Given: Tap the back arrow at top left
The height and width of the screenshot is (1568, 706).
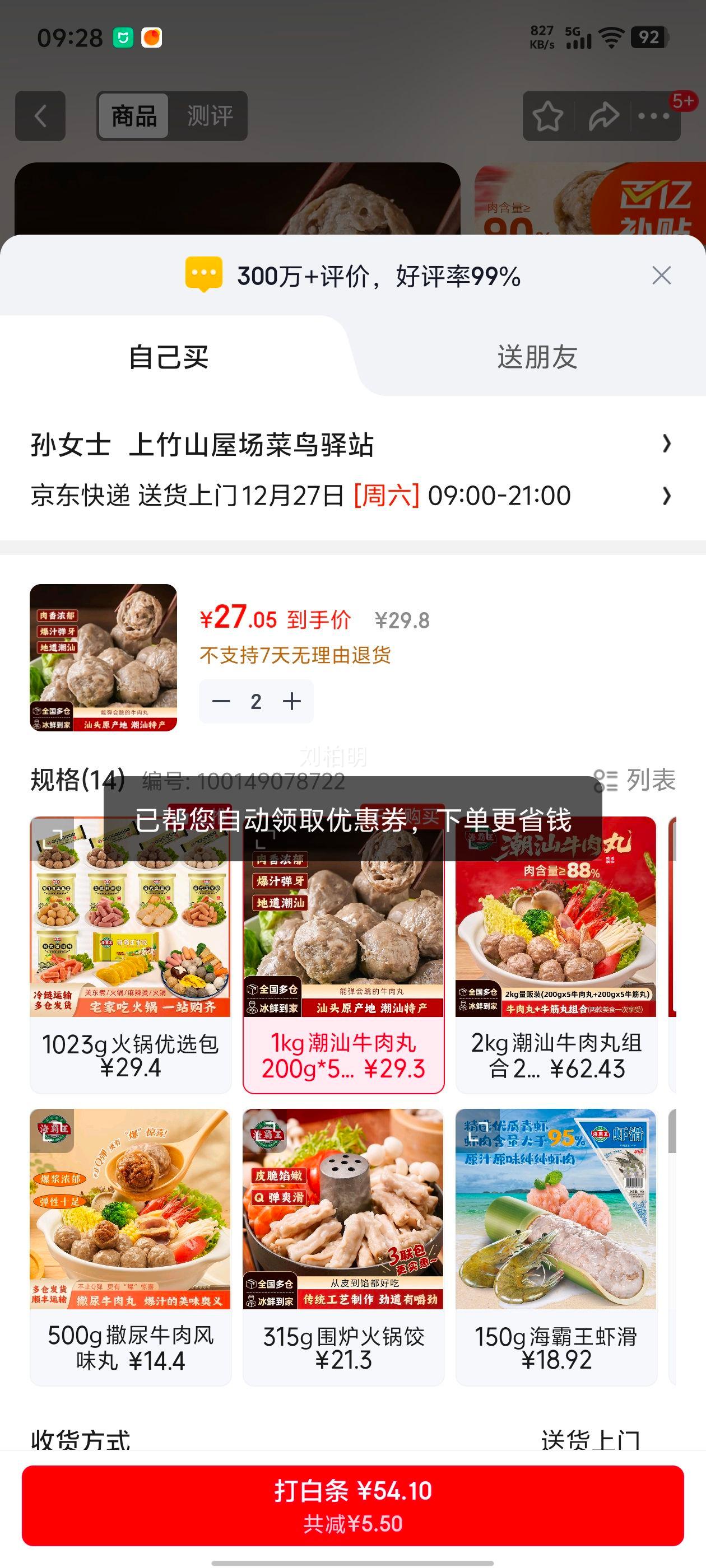Looking at the screenshot, I should tap(40, 116).
